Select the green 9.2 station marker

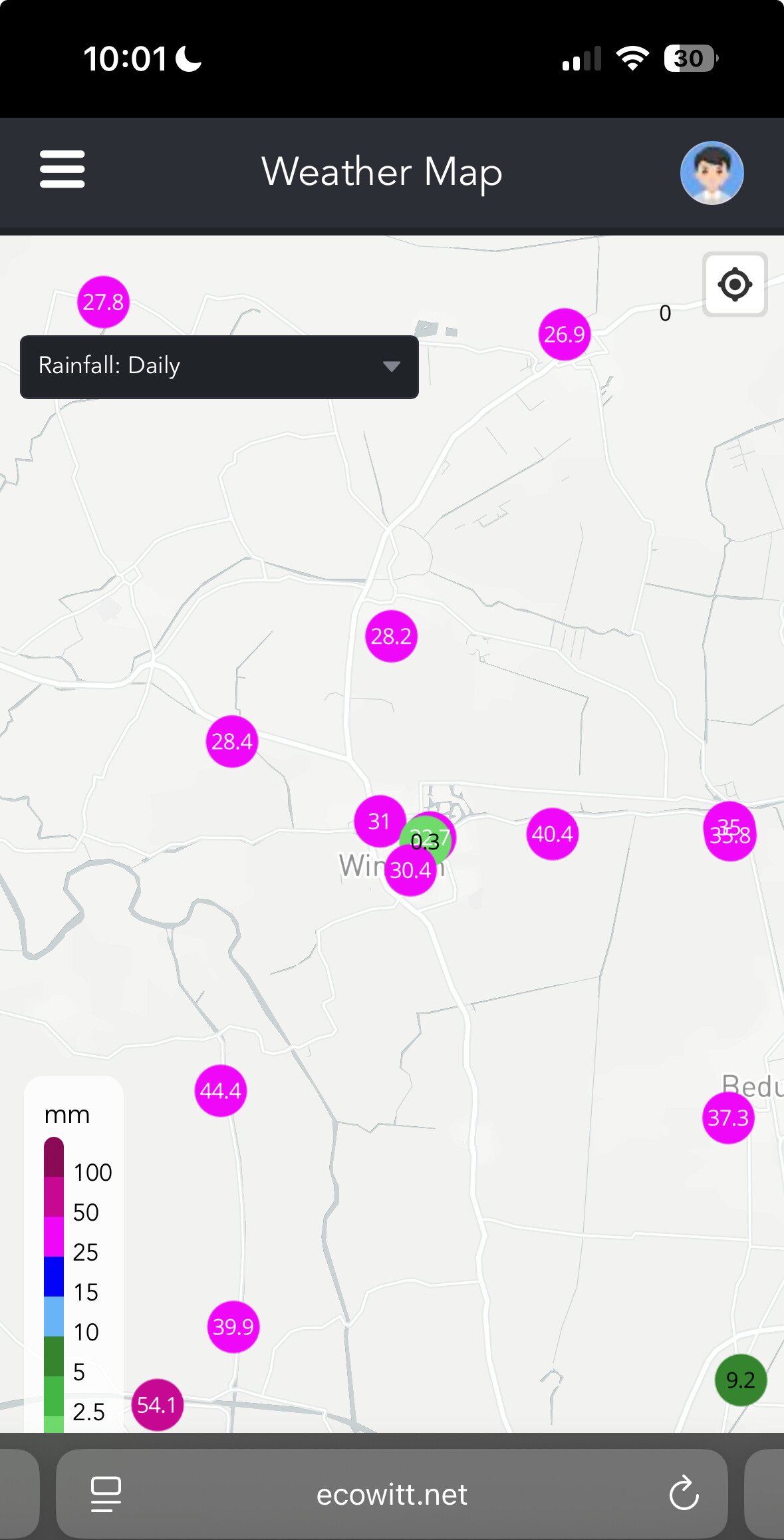[740, 1380]
